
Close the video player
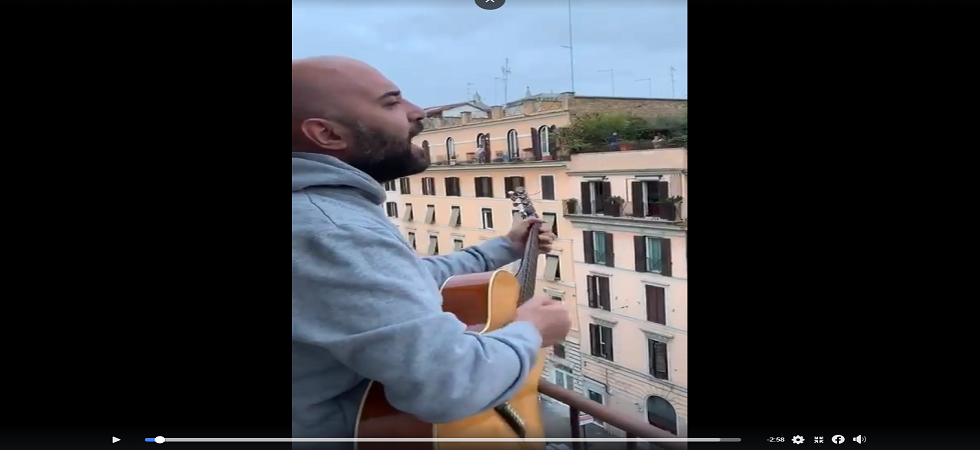pos(489,2)
